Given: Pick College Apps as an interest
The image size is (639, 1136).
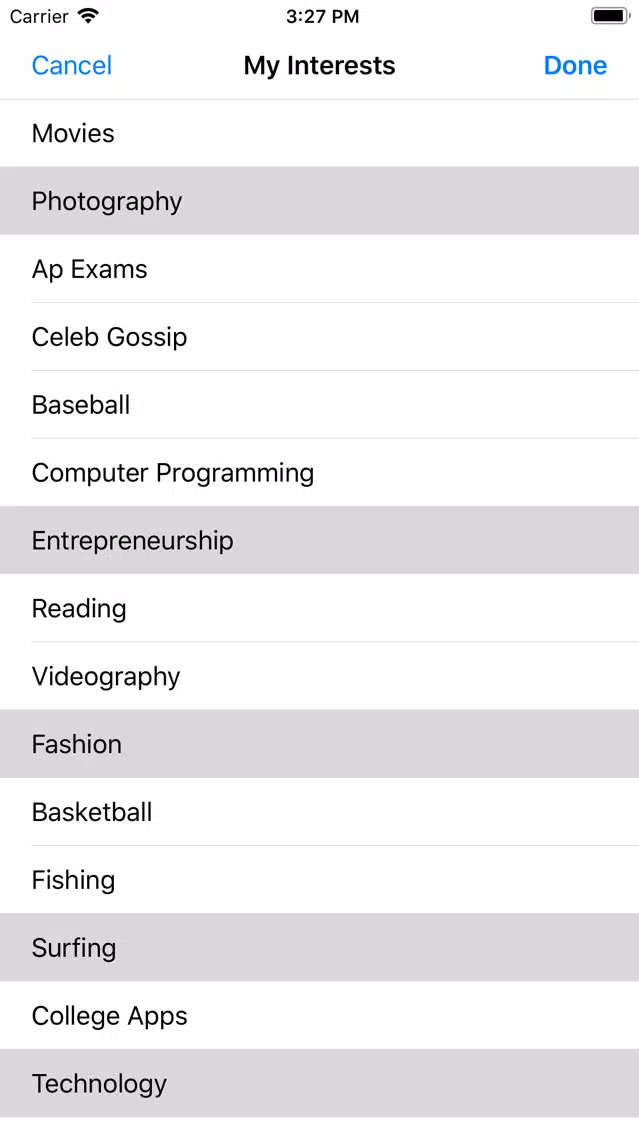Looking at the screenshot, I should point(320,1015).
